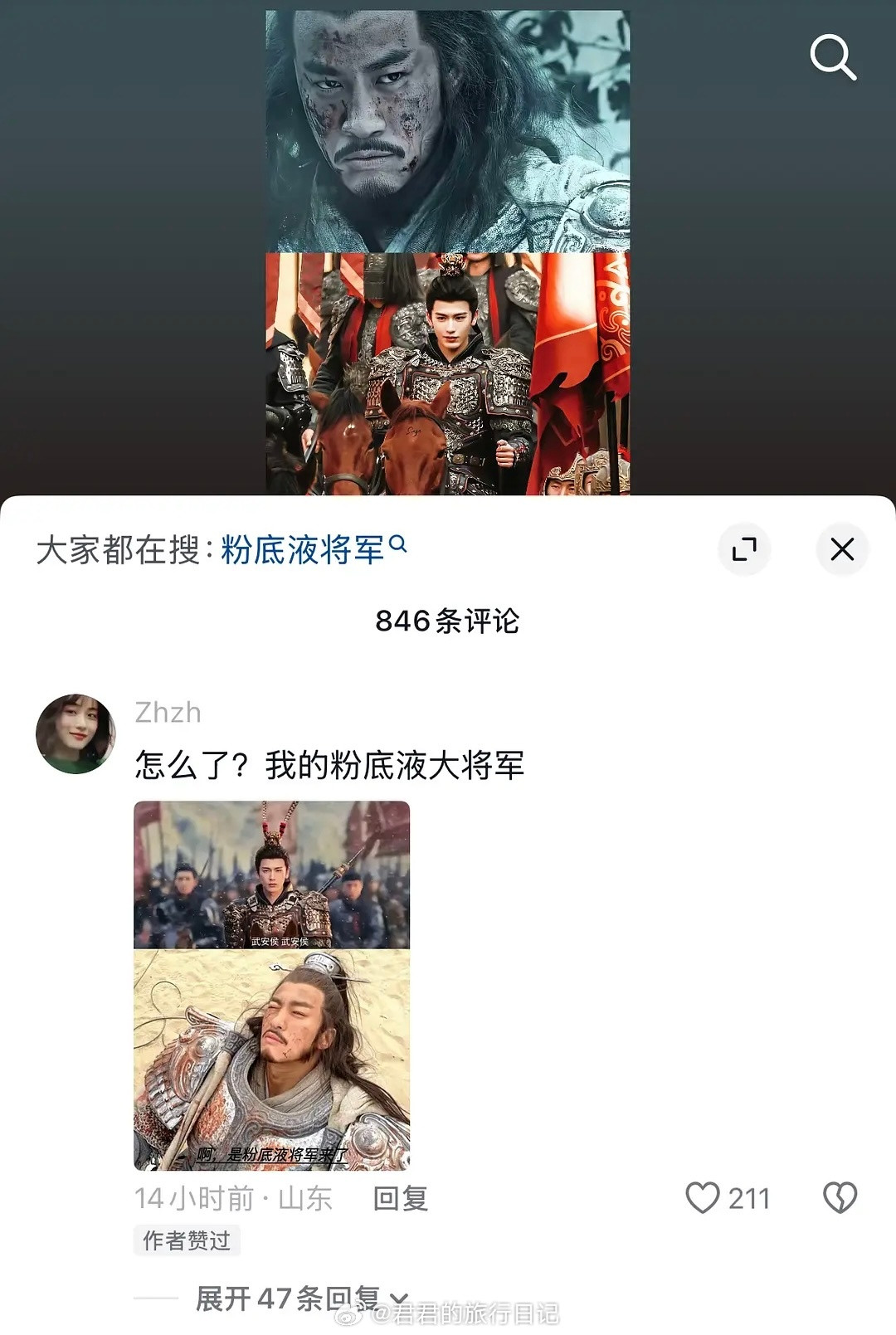The height and width of the screenshot is (1335, 896).
Task: View the armored general on horseback image
Action: click(x=448, y=373)
